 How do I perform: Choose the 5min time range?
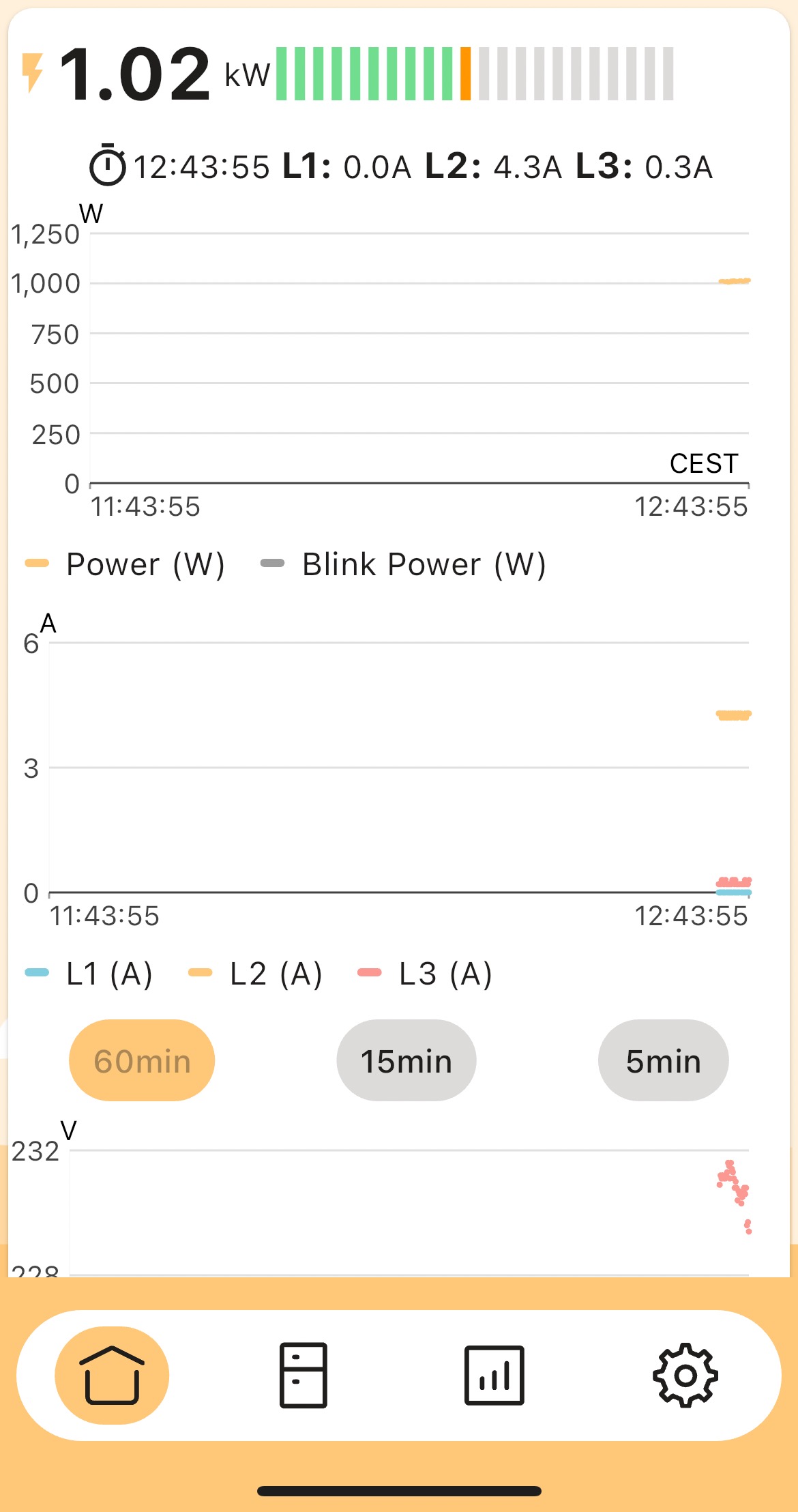point(664,1060)
